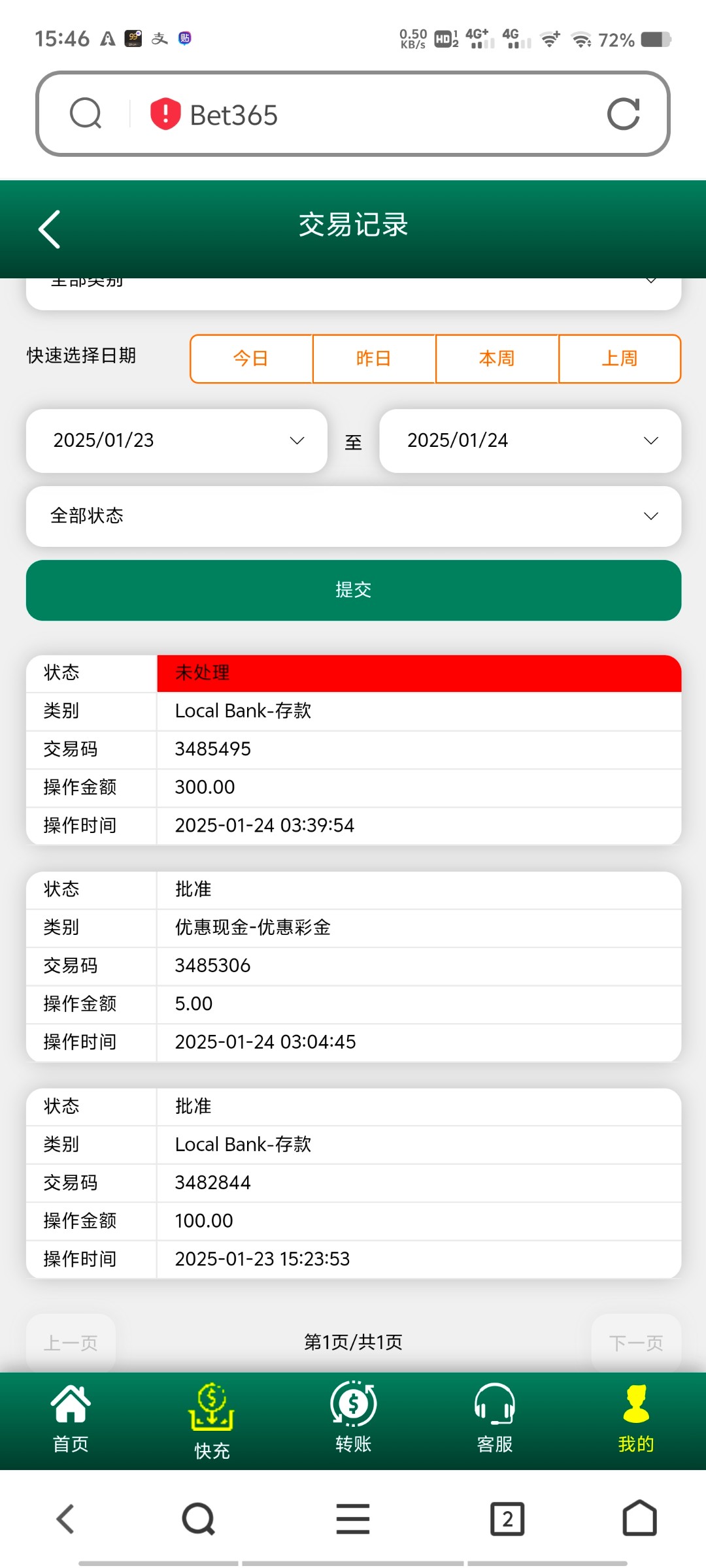Switch to 上周 last week filter

pos(619,358)
